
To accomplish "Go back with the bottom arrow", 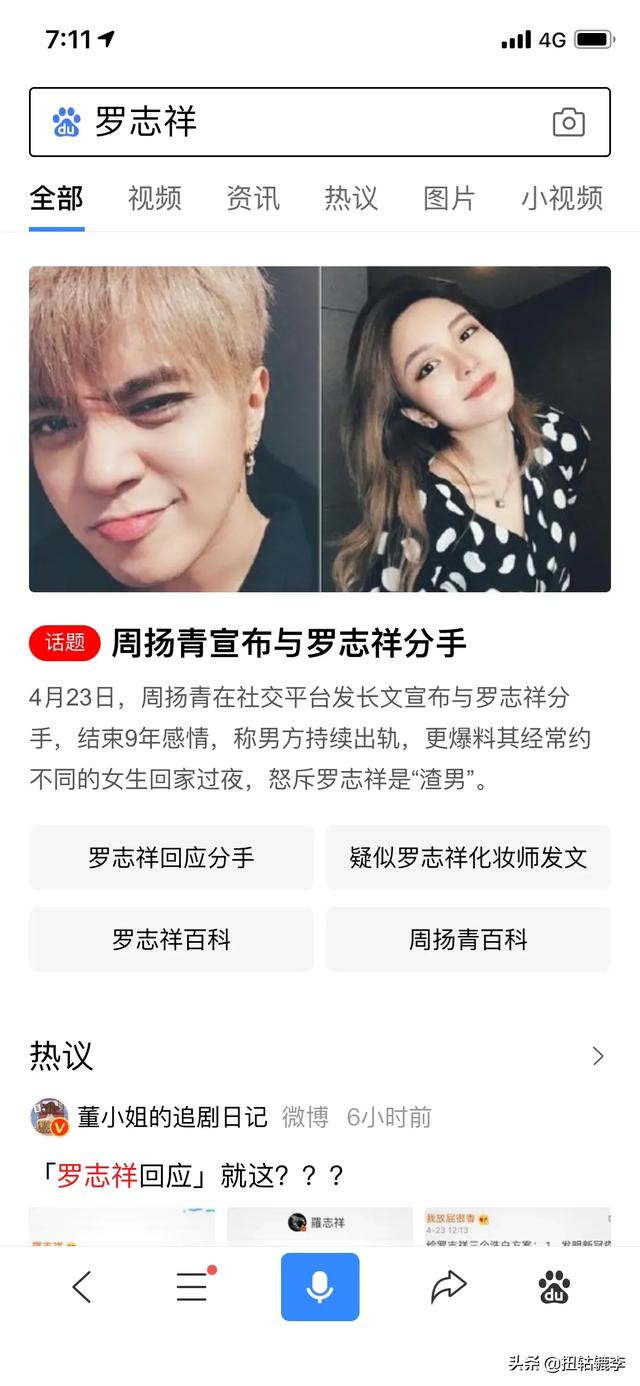I will 82,1287.
